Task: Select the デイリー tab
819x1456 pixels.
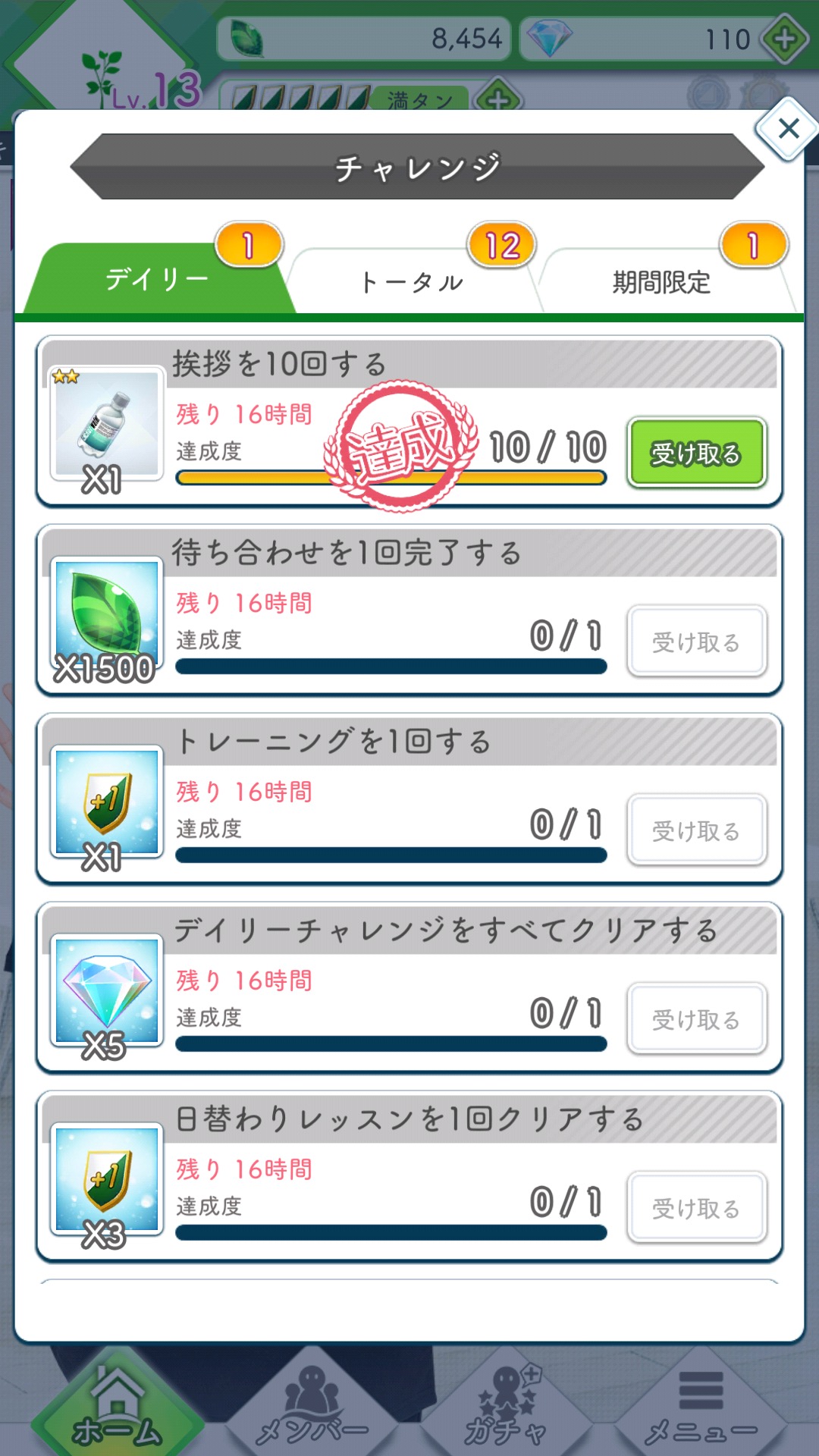Action: point(156,279)
